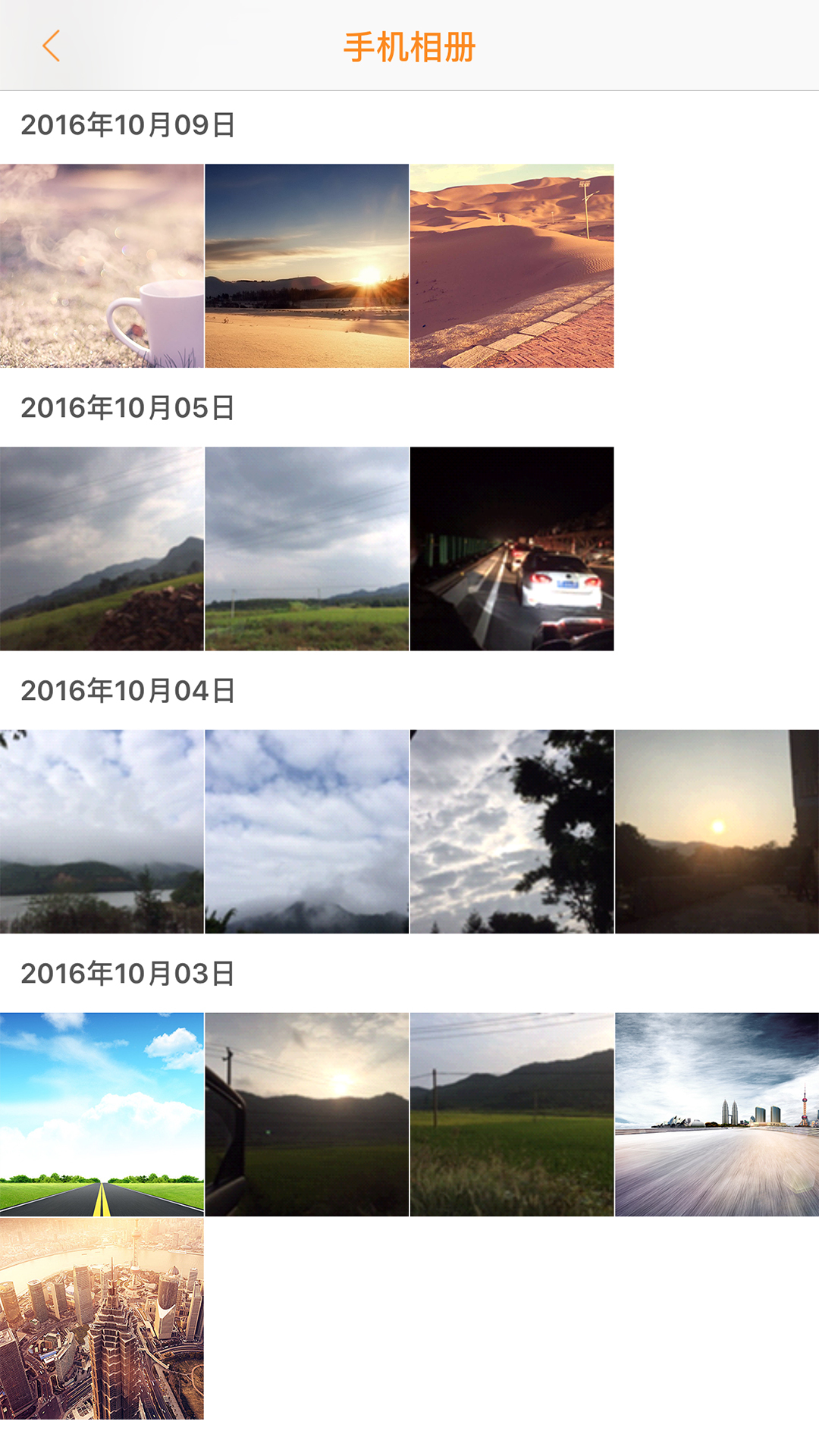Open the white mug photo
819x1456 pixels.
click(102, 266)
